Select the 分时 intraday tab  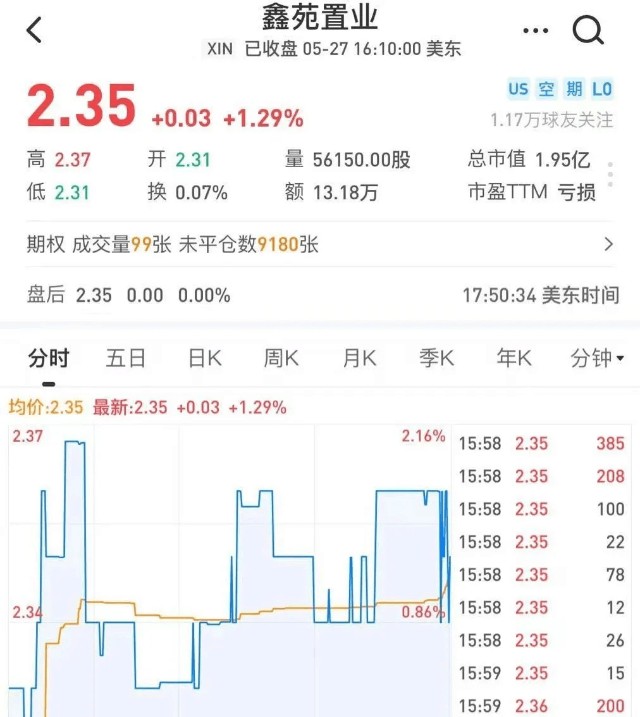coord(48,358)
